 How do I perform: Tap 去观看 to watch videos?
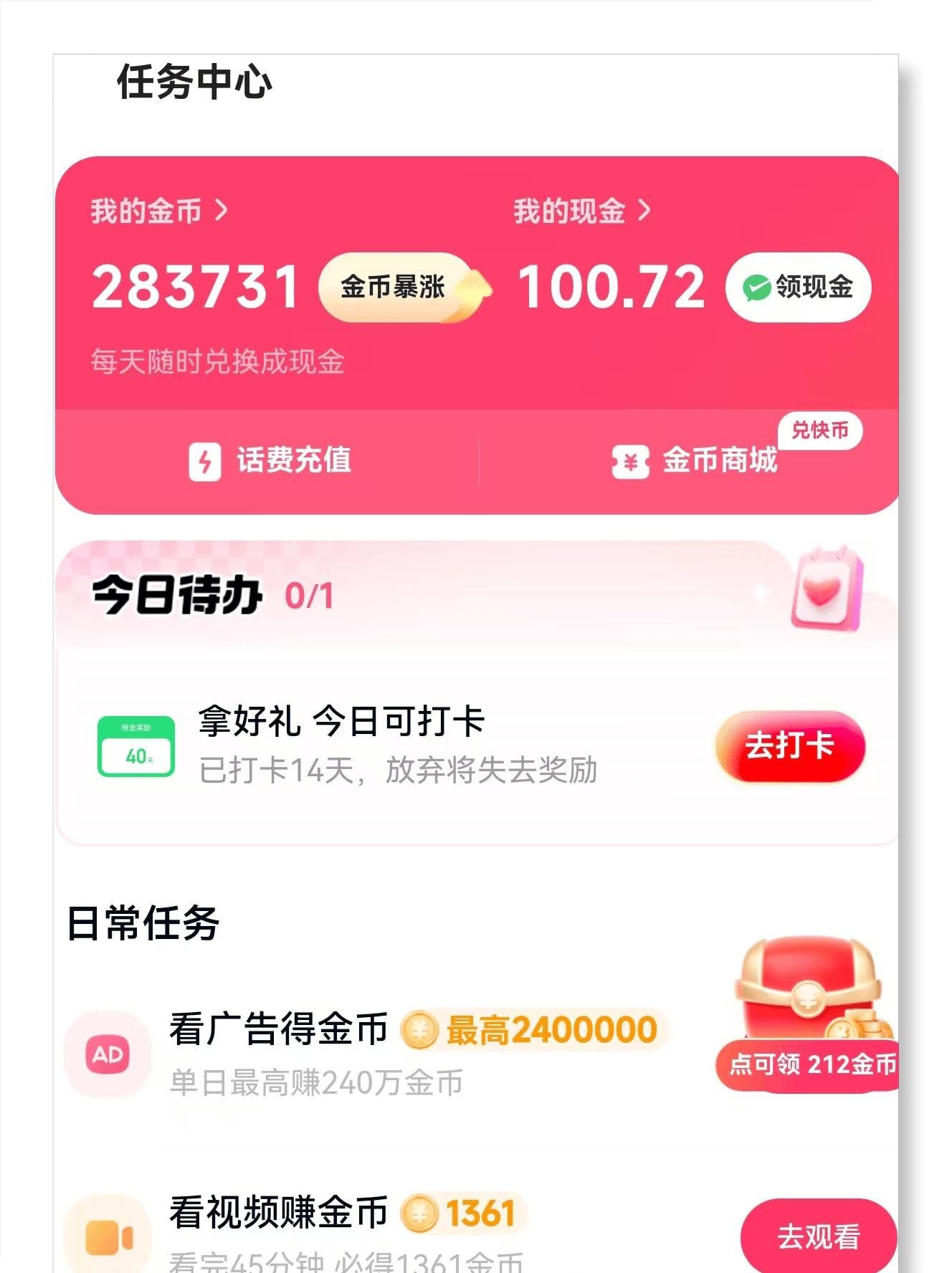tap(818, 1236)
